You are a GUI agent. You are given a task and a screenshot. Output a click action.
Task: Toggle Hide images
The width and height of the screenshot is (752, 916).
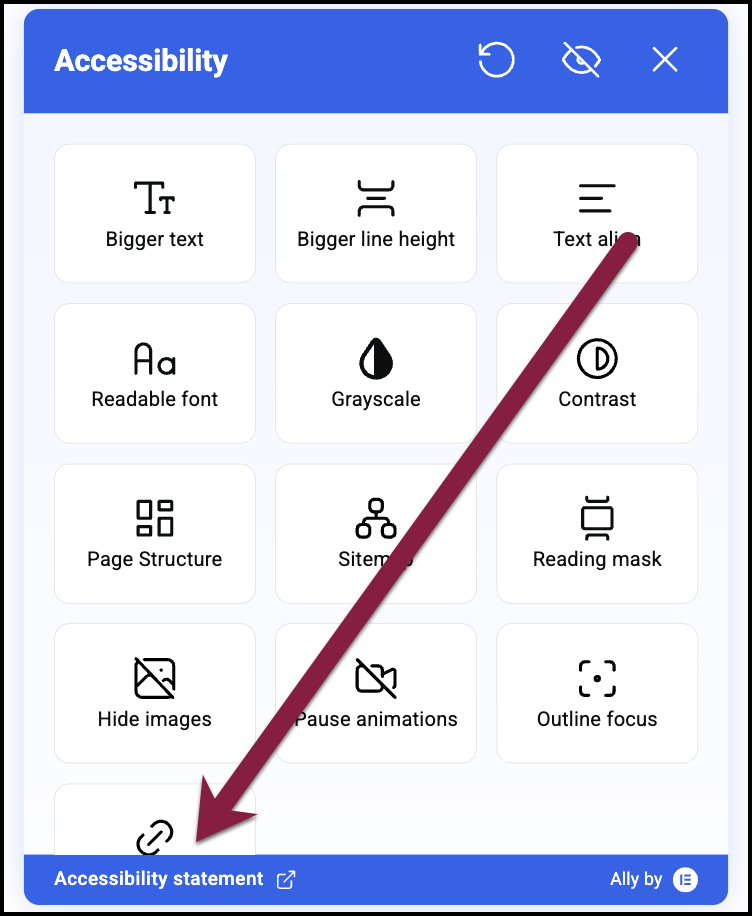155,693
